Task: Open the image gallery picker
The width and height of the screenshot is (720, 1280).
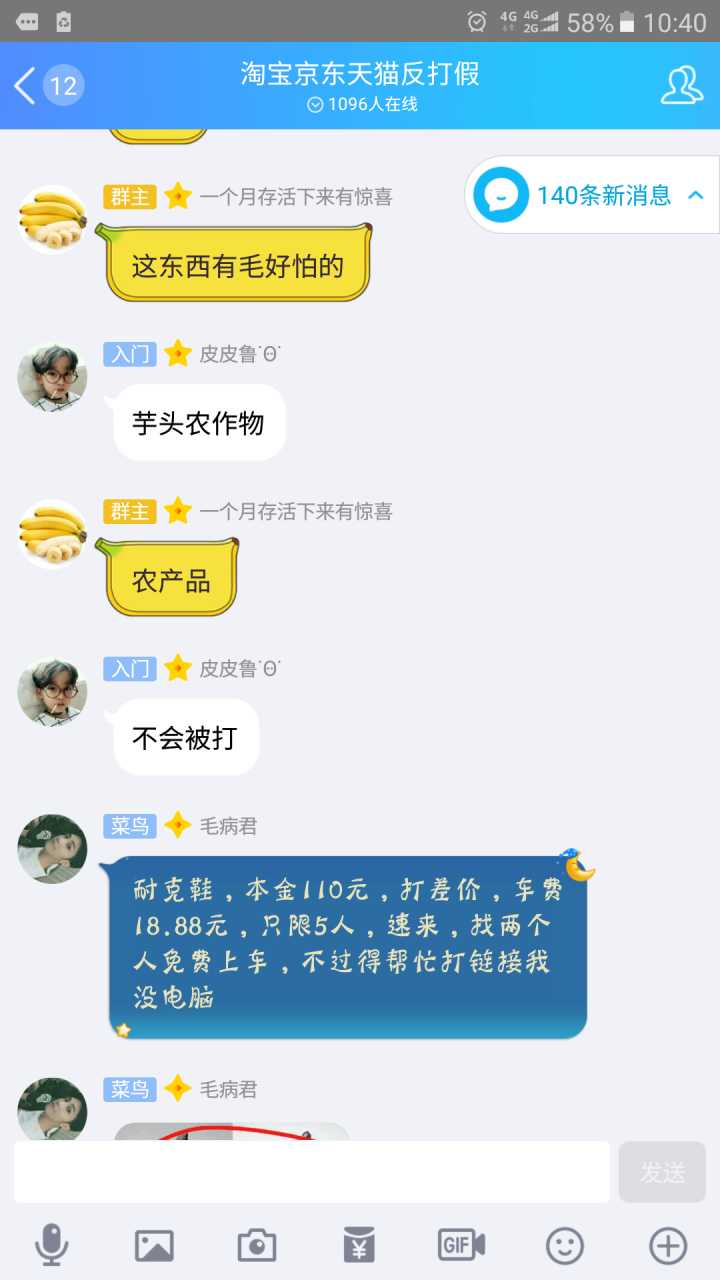Action: [x=154, y=1245]
